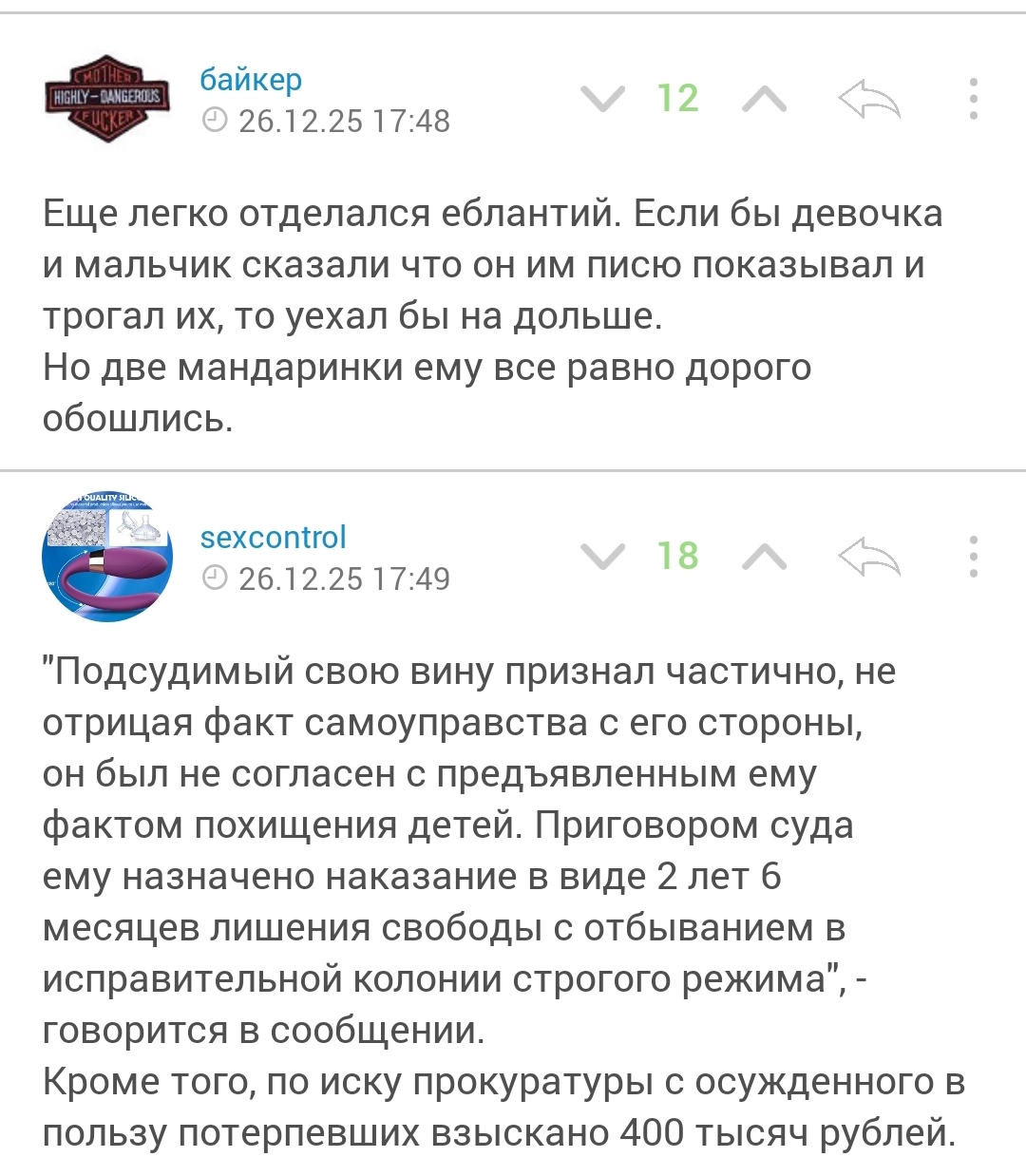The image size is (1026, 1176).
Task: Open байкер's profile via username
Action: click(251, 80)
